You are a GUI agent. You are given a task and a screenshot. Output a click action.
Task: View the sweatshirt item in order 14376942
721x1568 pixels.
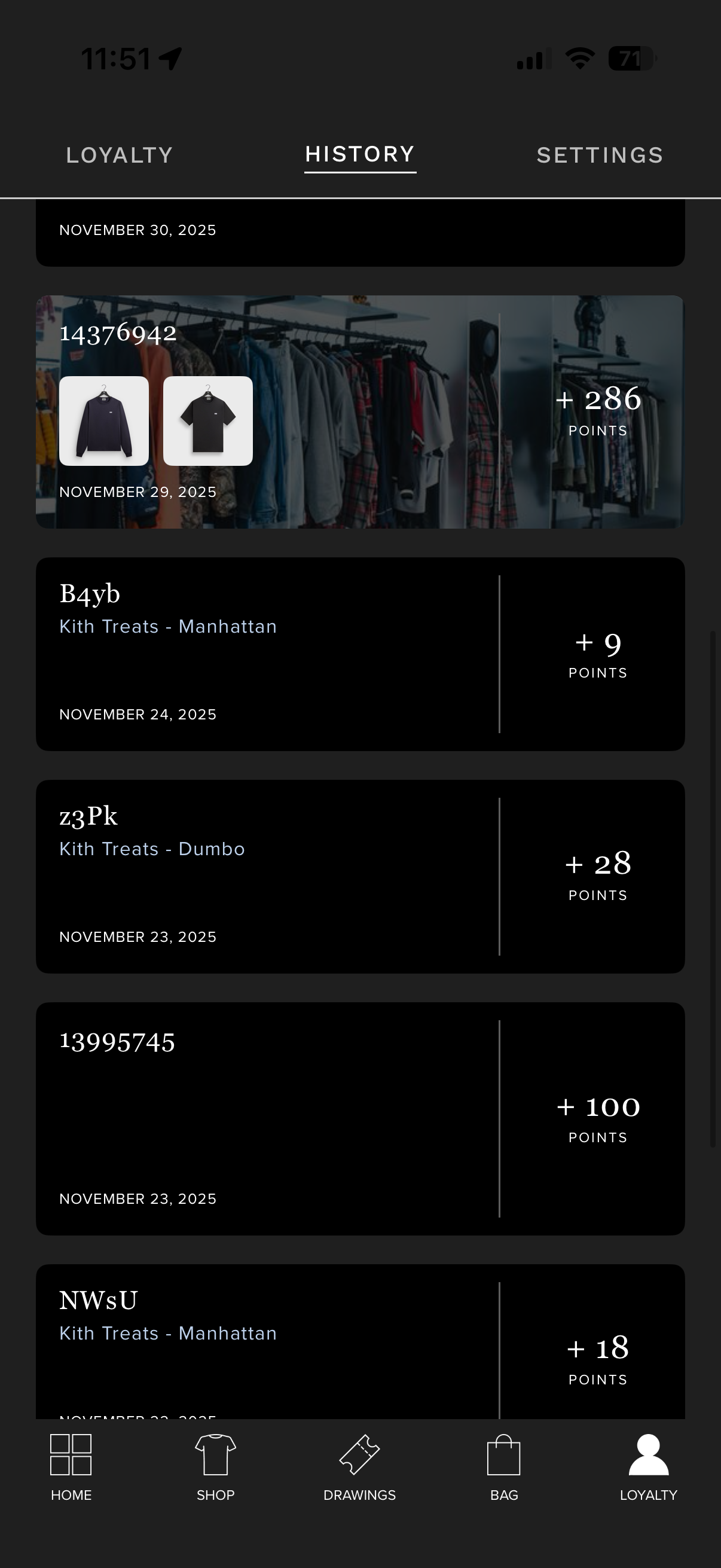(x=104, y=420)
